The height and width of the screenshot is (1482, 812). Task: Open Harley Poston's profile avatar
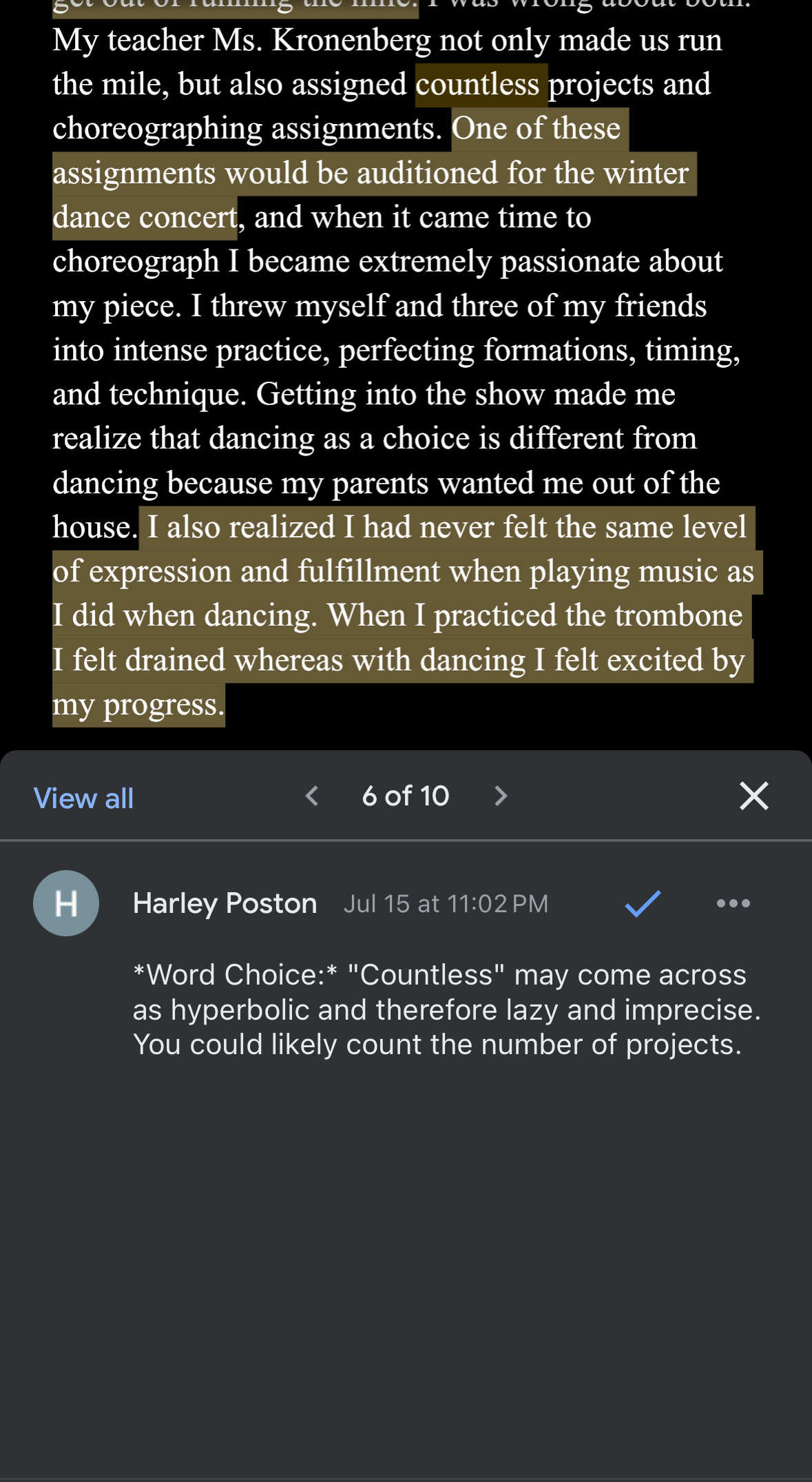66,903
